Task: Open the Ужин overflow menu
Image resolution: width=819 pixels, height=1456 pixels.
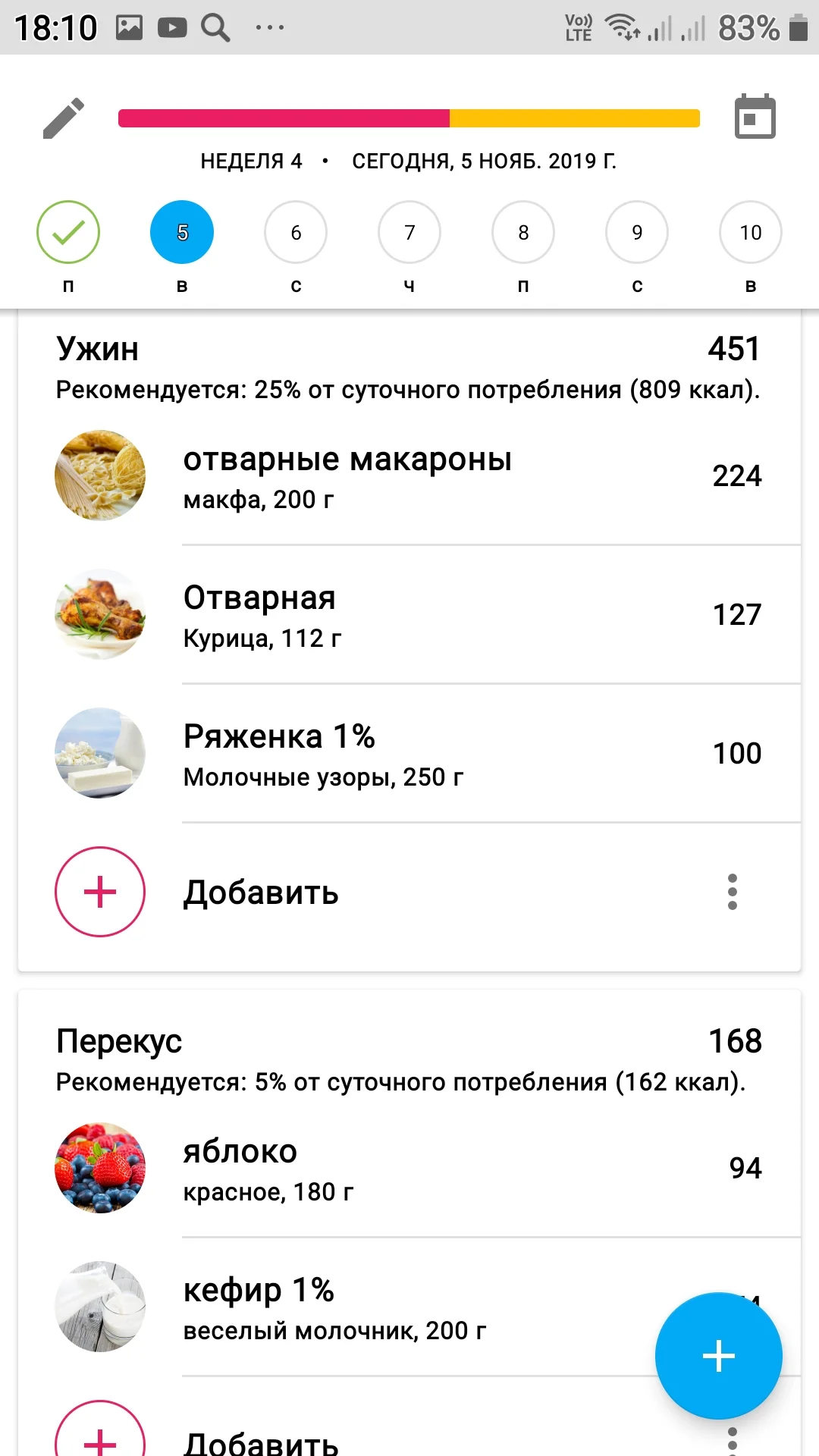Action: (x=732, y=892)
